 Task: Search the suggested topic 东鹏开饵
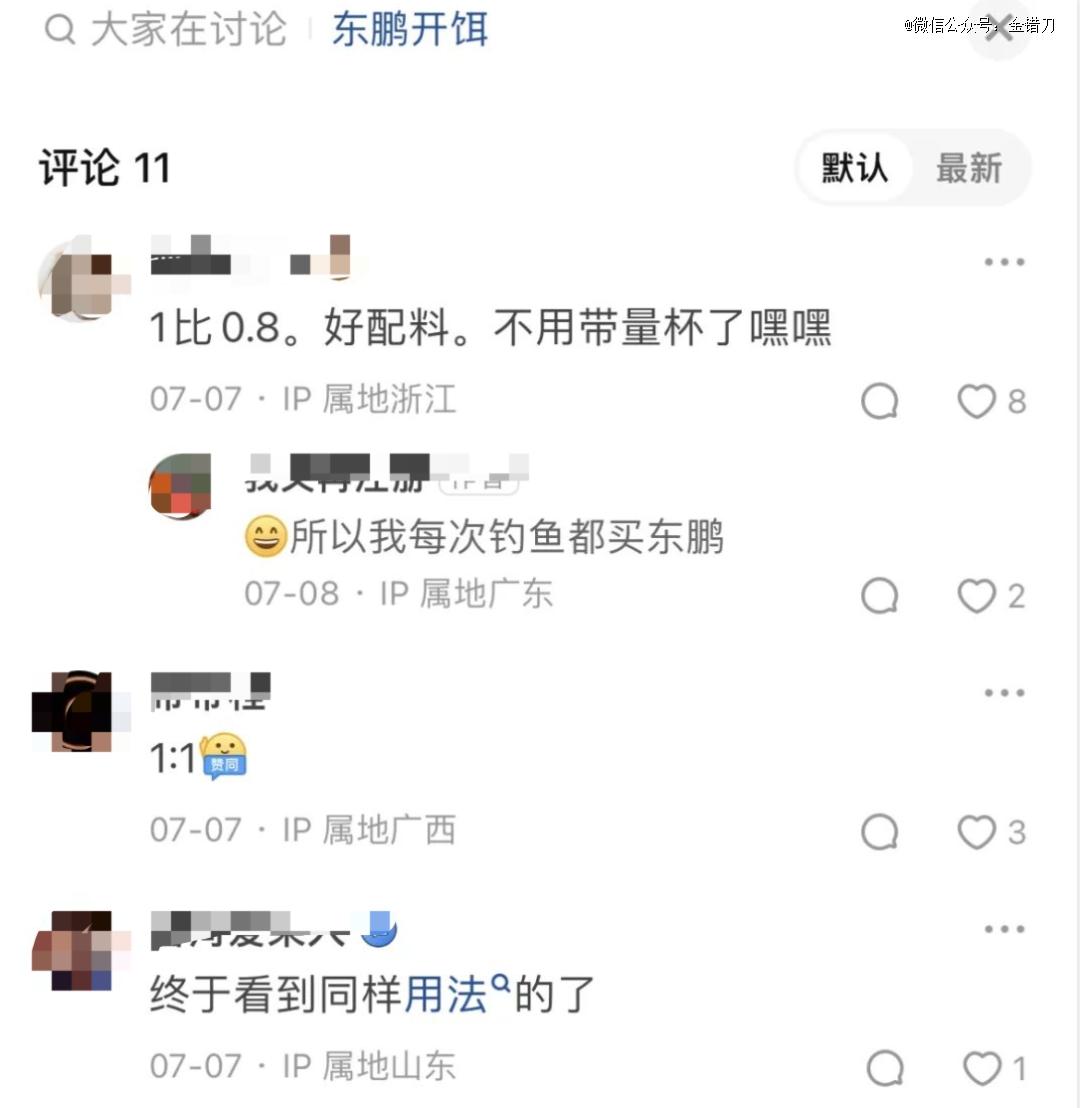click(409, 30)
